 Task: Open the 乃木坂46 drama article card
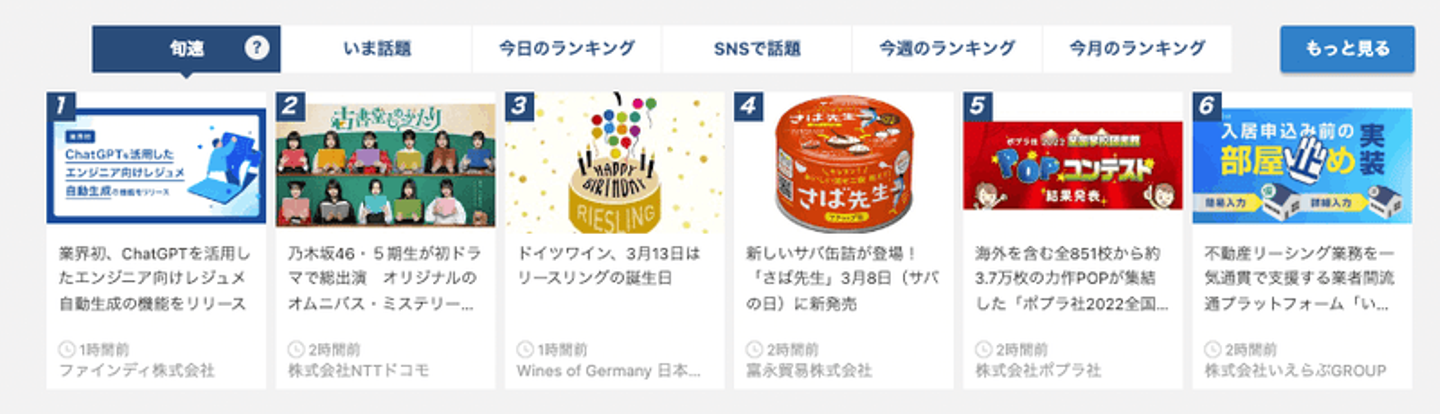[385, 275]
